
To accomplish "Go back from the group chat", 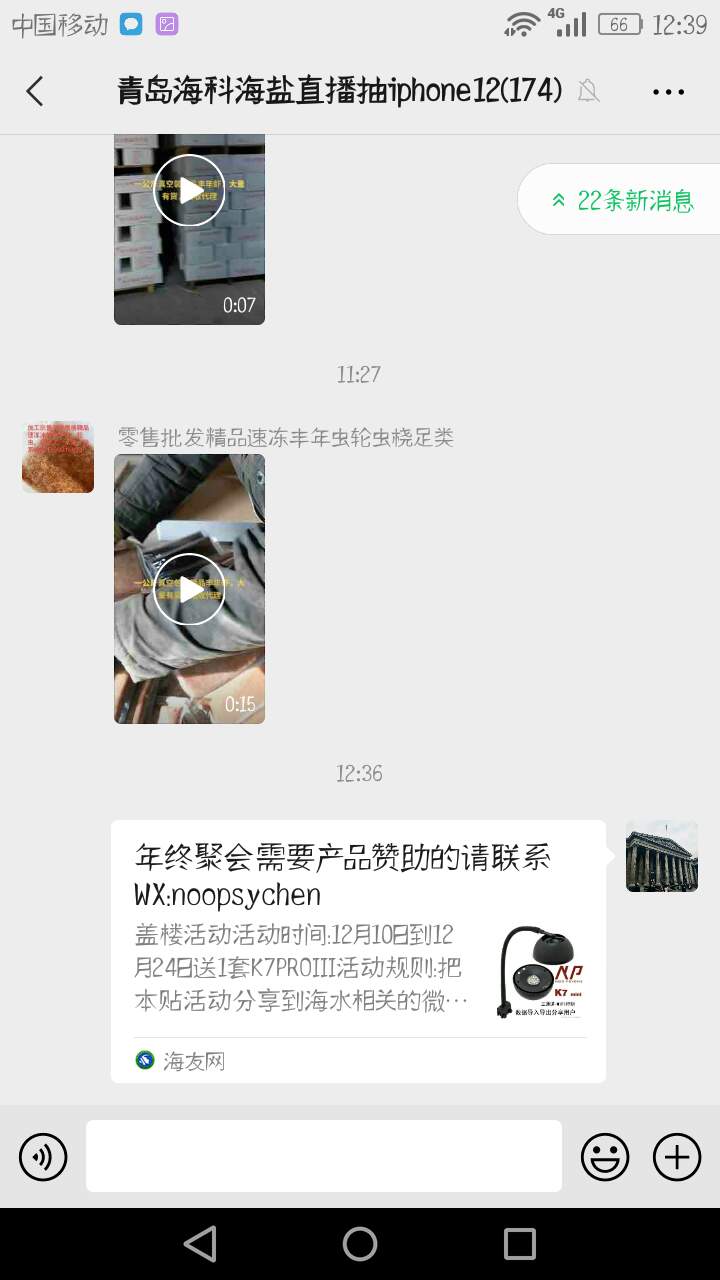I will (35, 91).
